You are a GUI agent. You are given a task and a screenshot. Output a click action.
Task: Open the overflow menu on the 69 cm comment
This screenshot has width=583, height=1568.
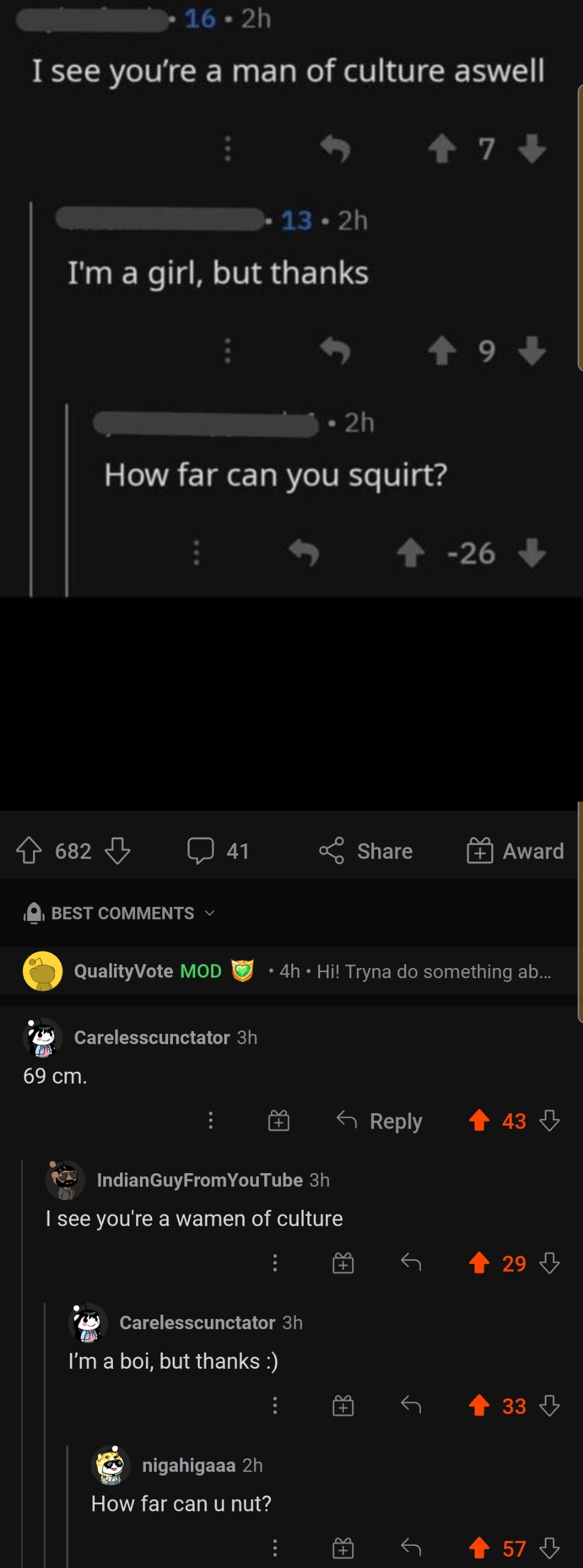tap(210, 1120)
